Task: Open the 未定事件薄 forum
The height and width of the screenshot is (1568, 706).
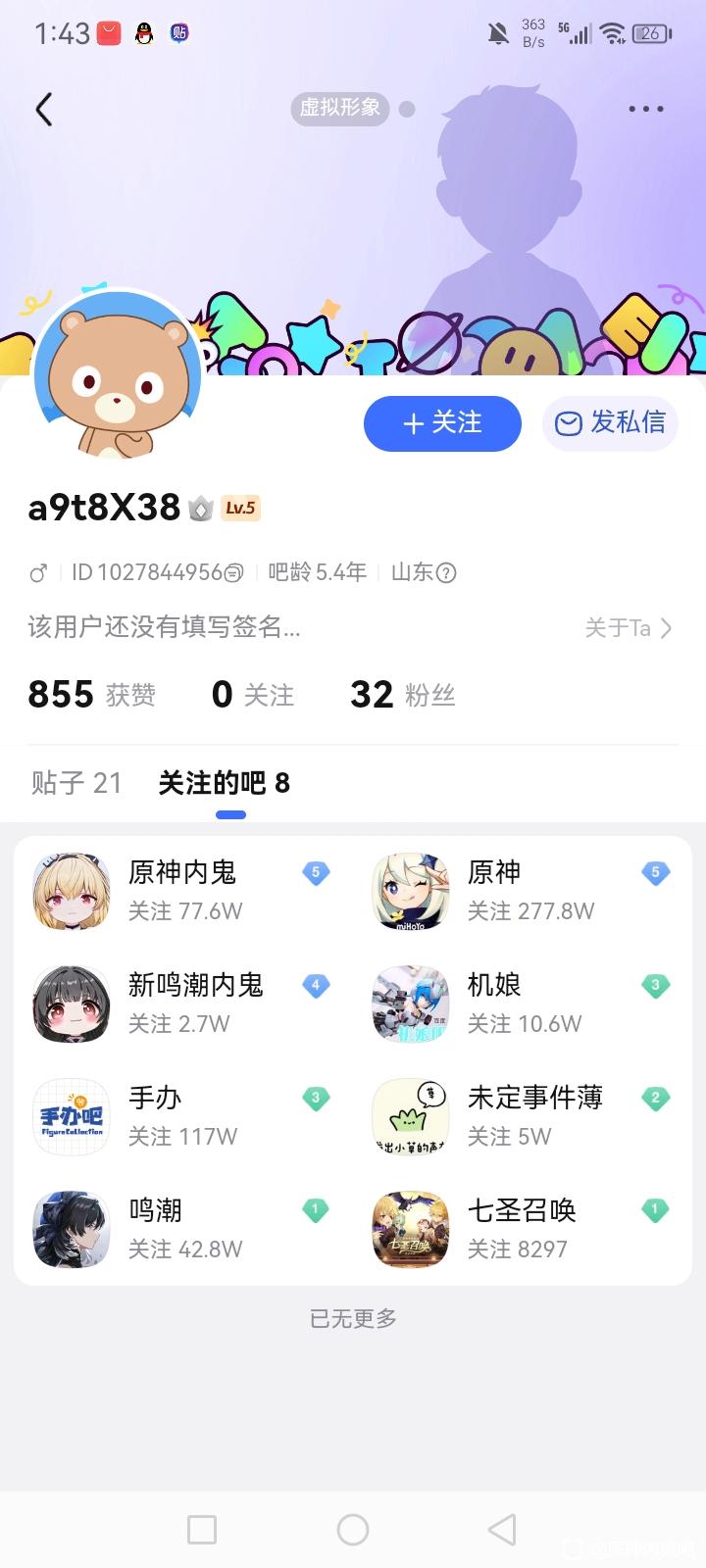Action: [522, 1115]
